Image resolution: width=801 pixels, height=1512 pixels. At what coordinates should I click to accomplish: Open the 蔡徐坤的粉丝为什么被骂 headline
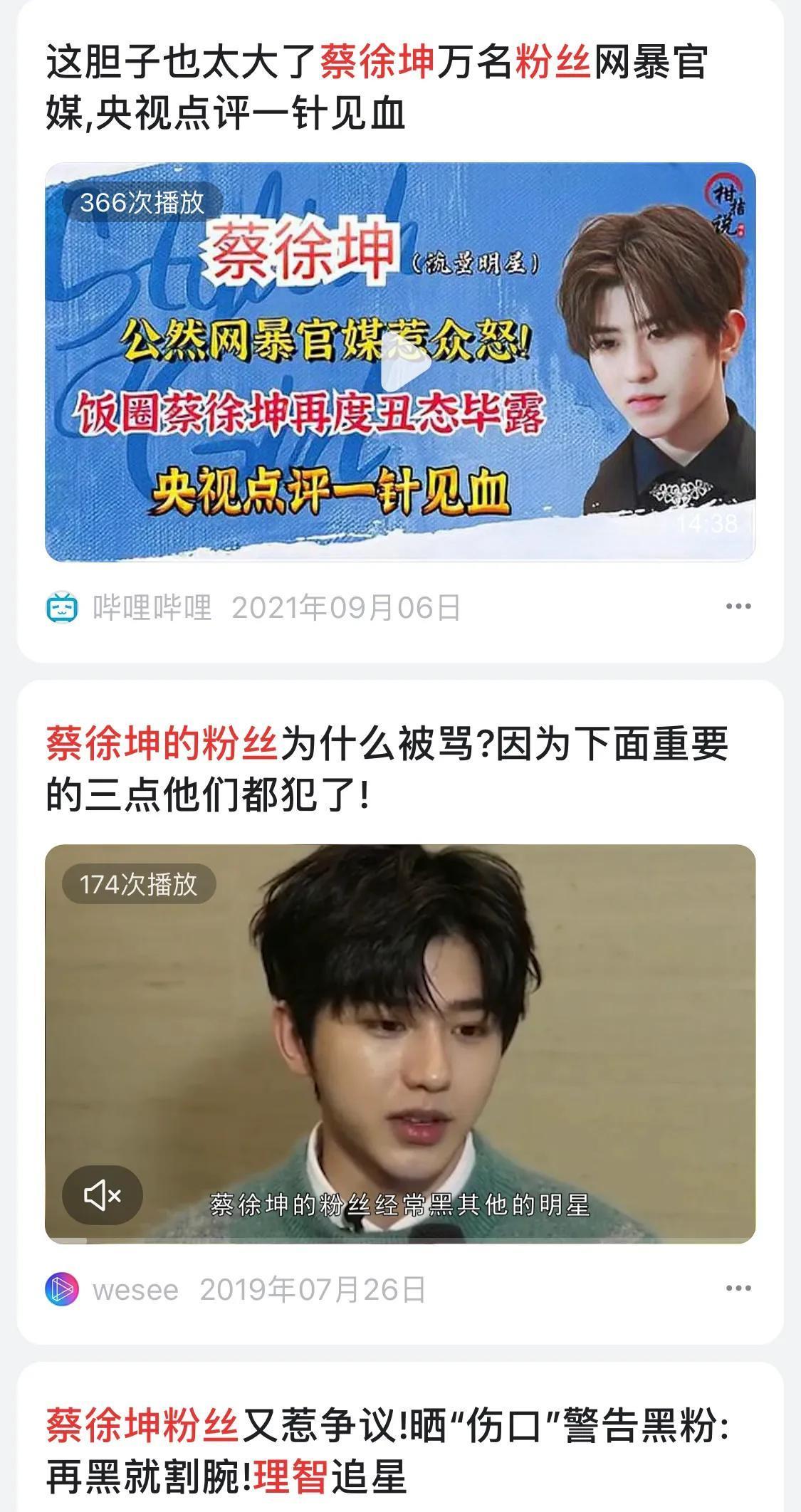pyautogui.click(x=387, y=769)
